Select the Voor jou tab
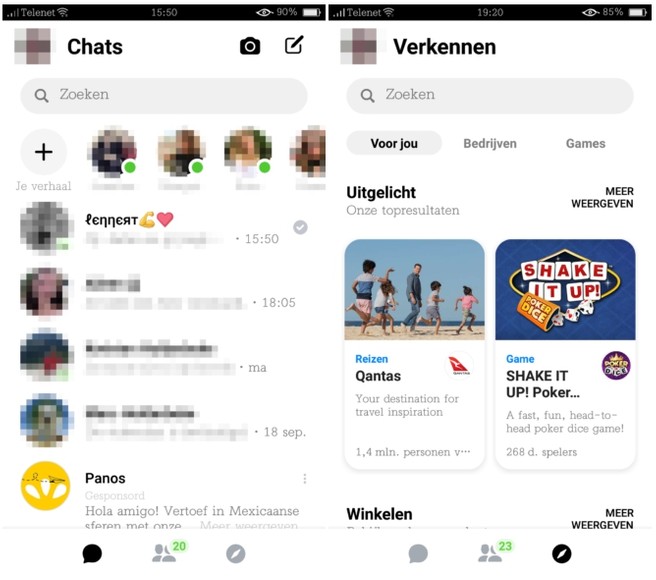The image size is (656, 580). pyautogui.click(x=394, y=144)
